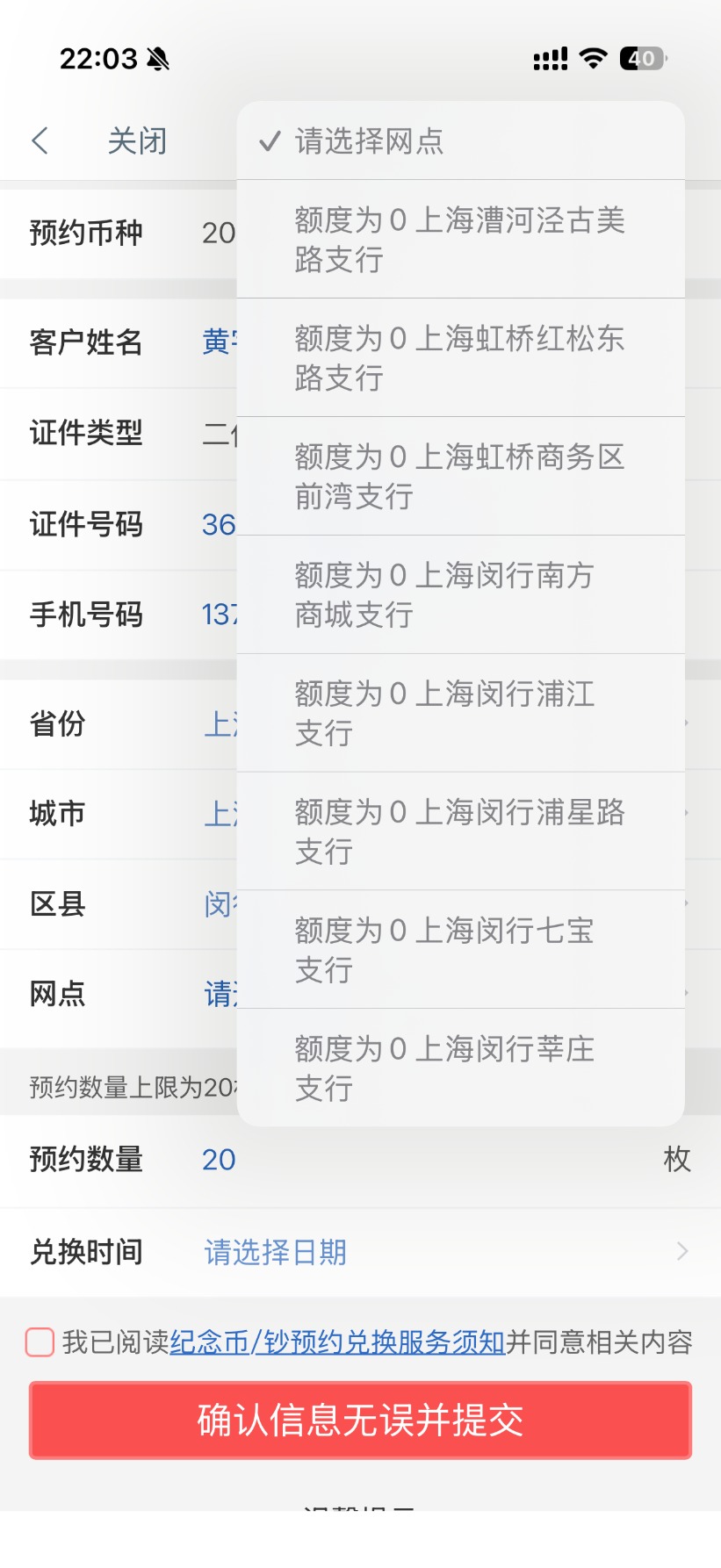Pick 上海虹桥商务区前湾支行
The image size is (721, 1568).
coord(460,476)
